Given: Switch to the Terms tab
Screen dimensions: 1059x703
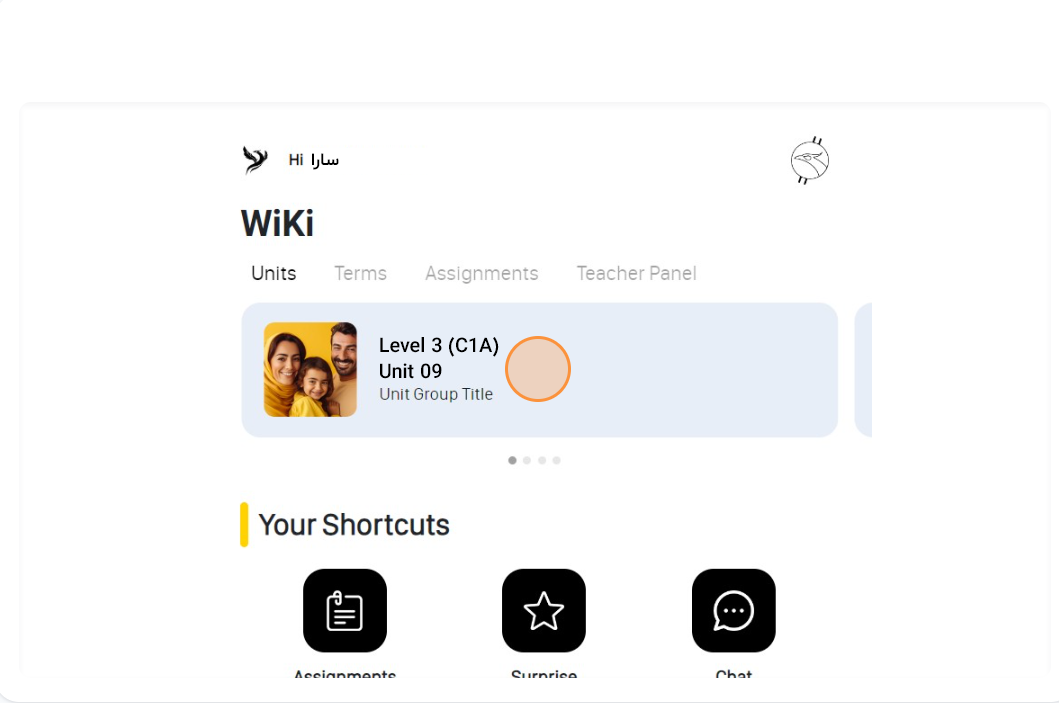Looking at the screenshot, I should tap(360, 273).
